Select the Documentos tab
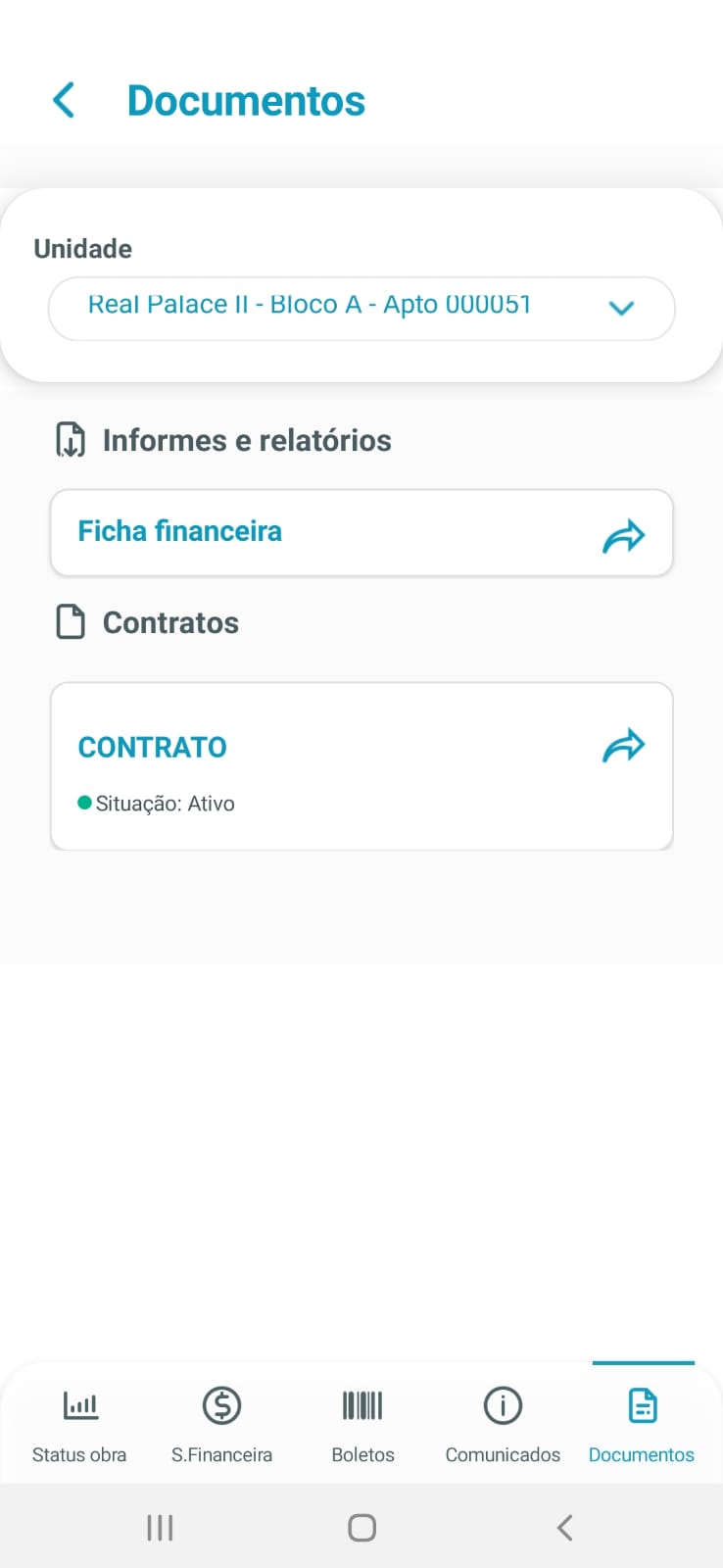The width and height of the screenshot is (723, 1568). tap(642, 1424)
